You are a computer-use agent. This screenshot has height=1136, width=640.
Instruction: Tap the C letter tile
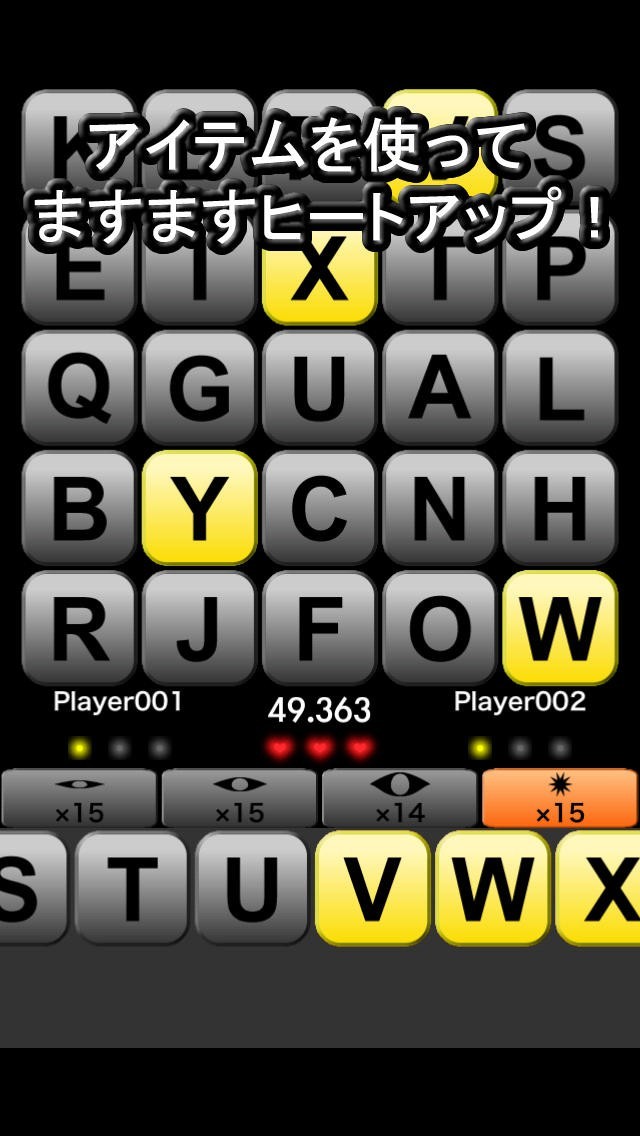[319, 508]
